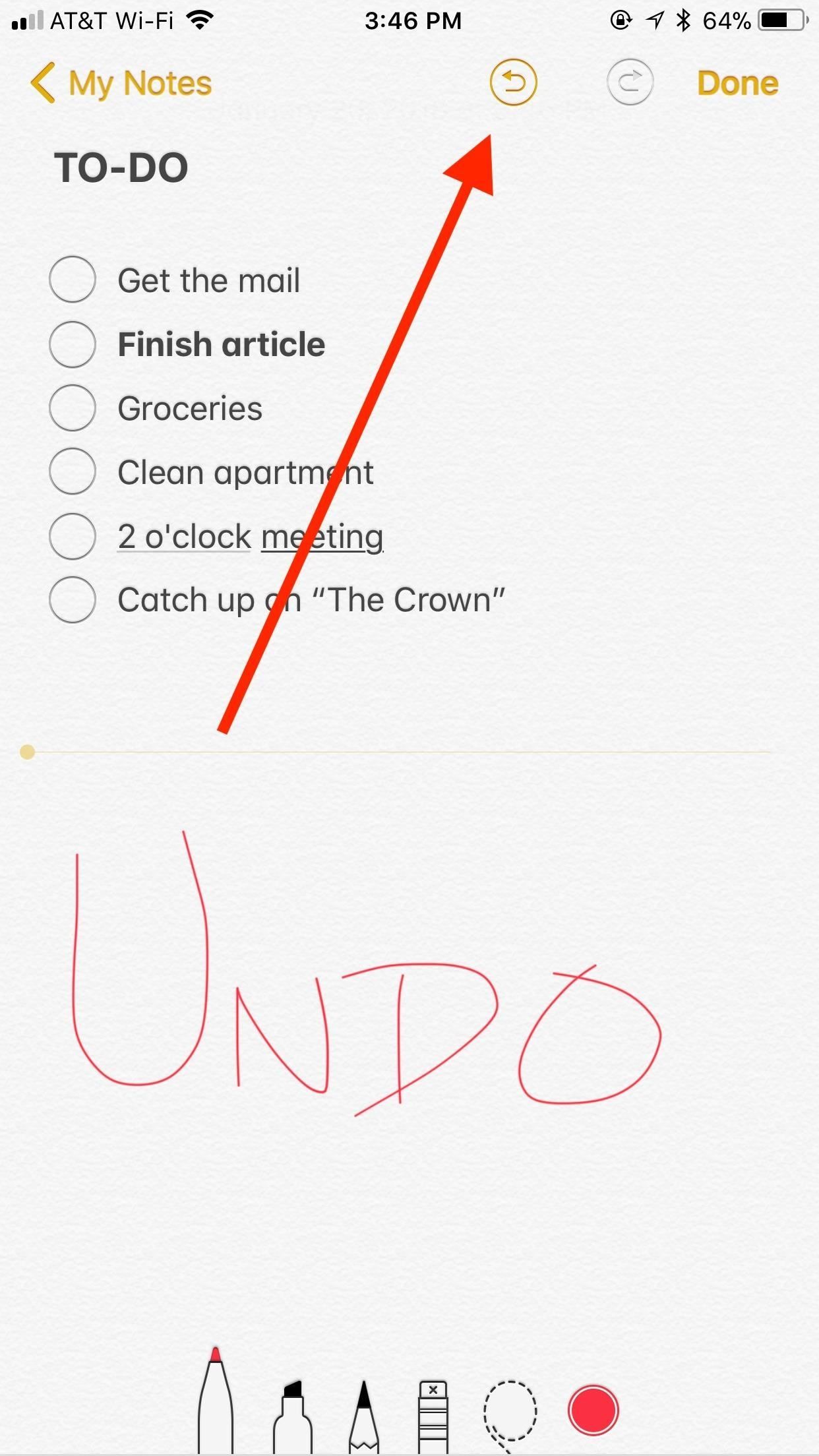819x1456 pixels.
Task: Check off "Clean apartment"
Action: click(73, 472)
